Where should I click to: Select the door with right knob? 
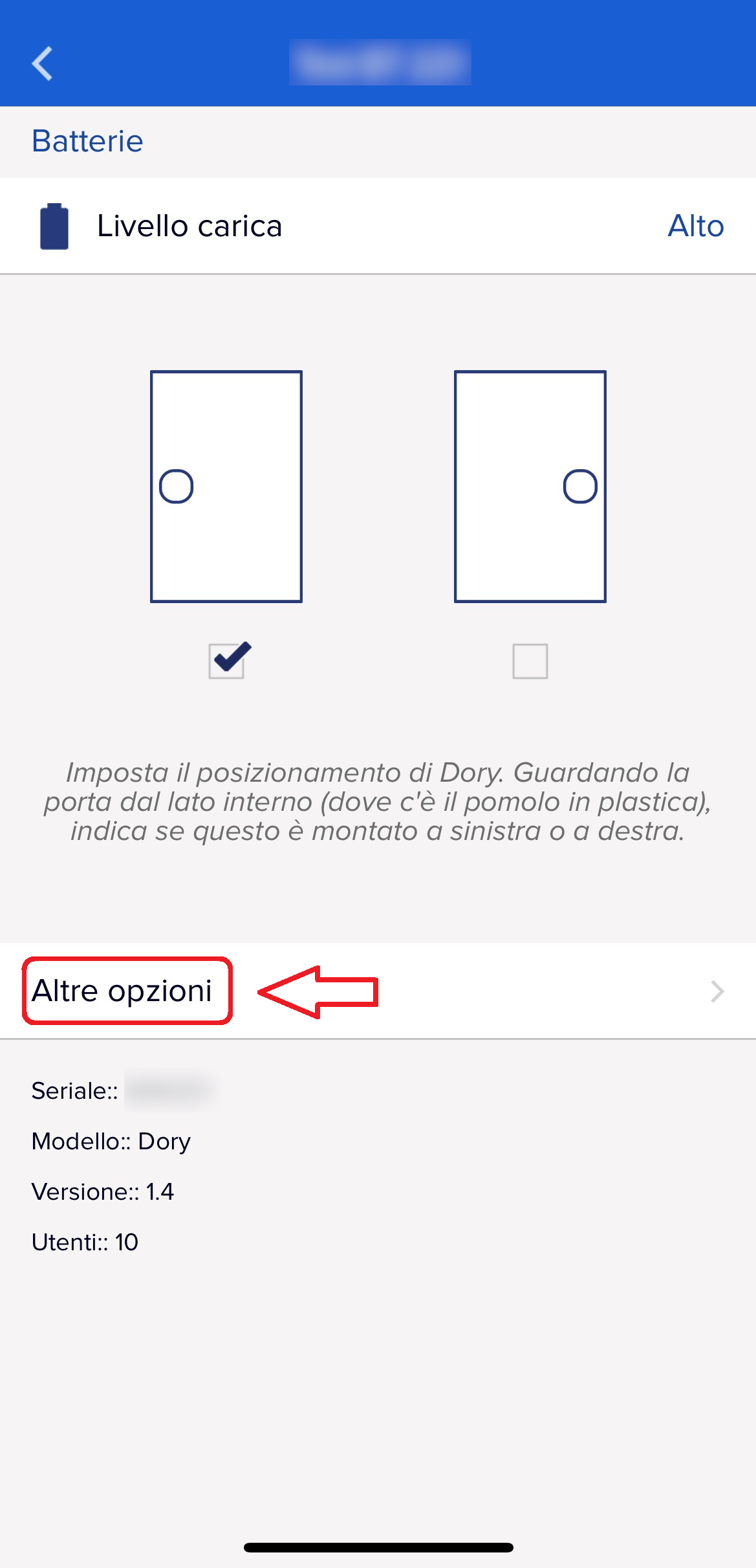tap(530, 486)
